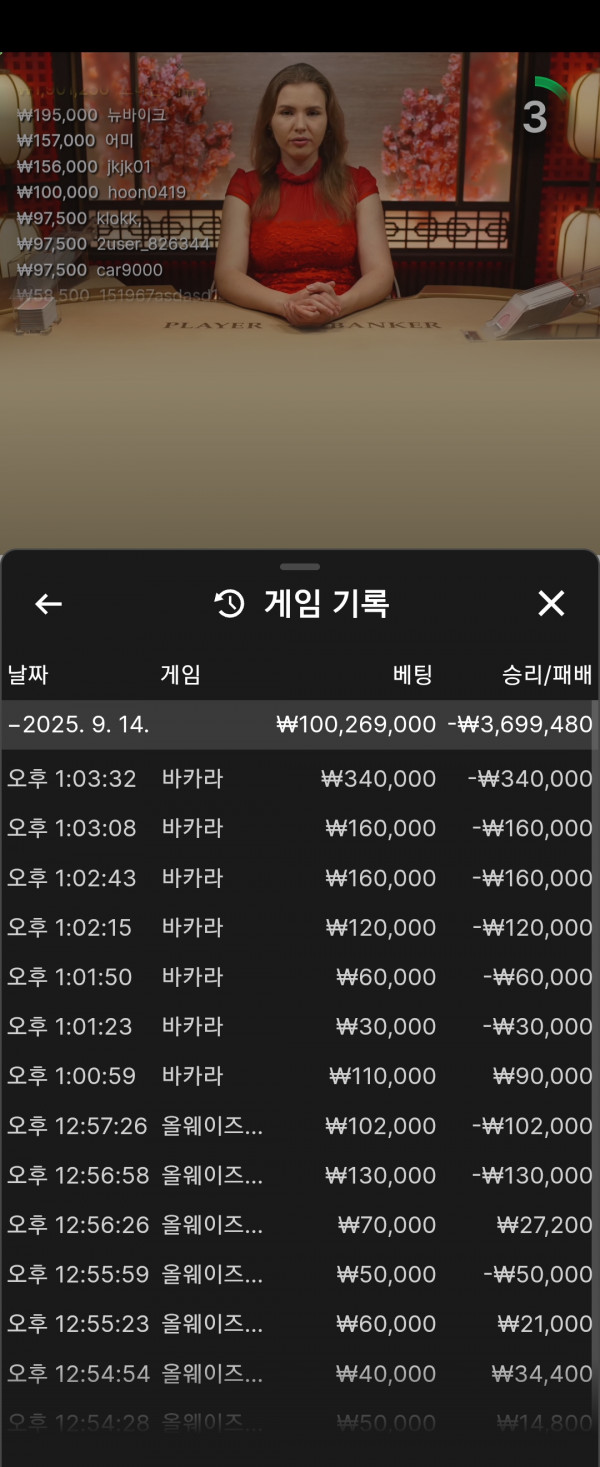Open the 오후 1:00:59 바카라 record
Screen dimensions: 600x1467
tap(300, 1076)
